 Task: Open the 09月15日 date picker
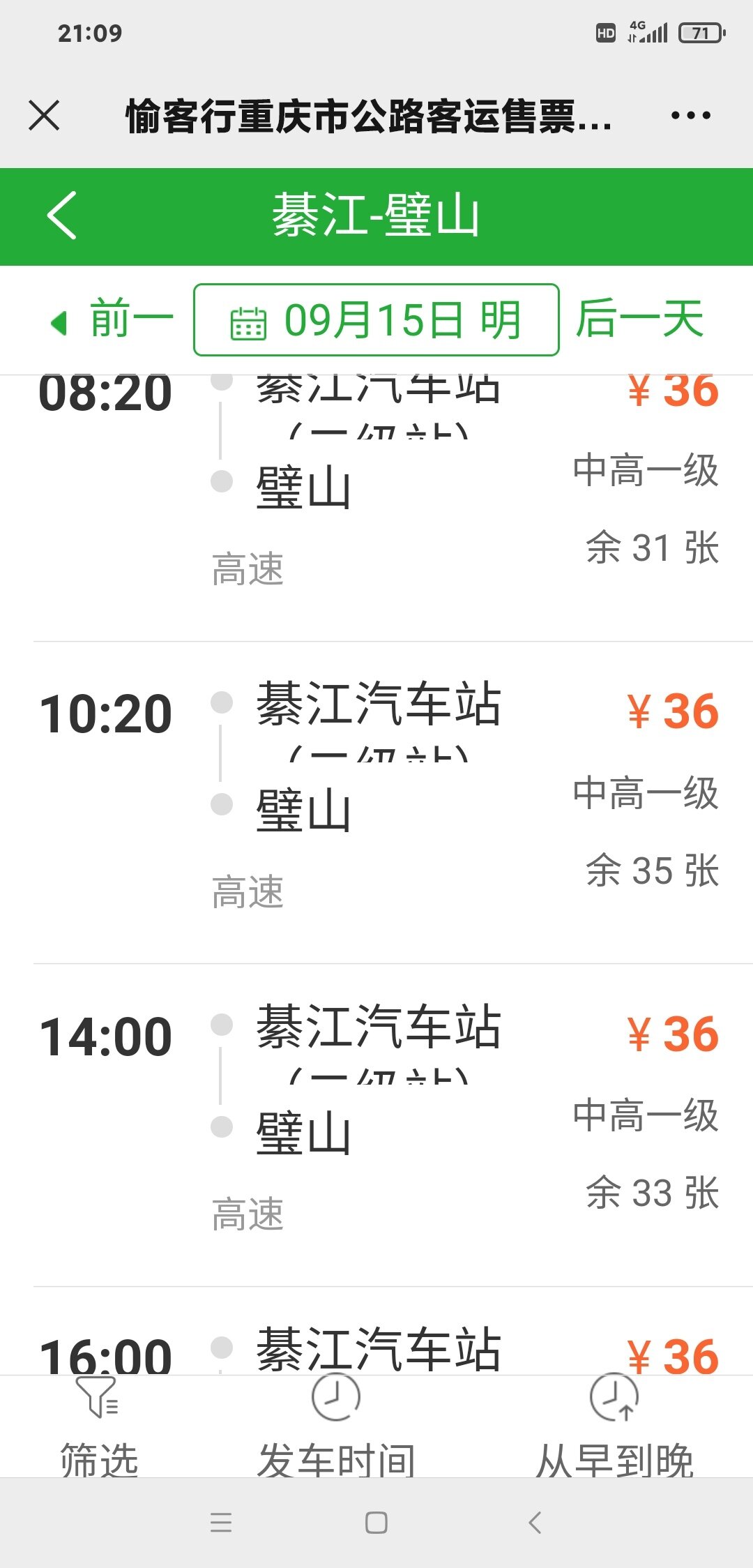pos(376,319)
